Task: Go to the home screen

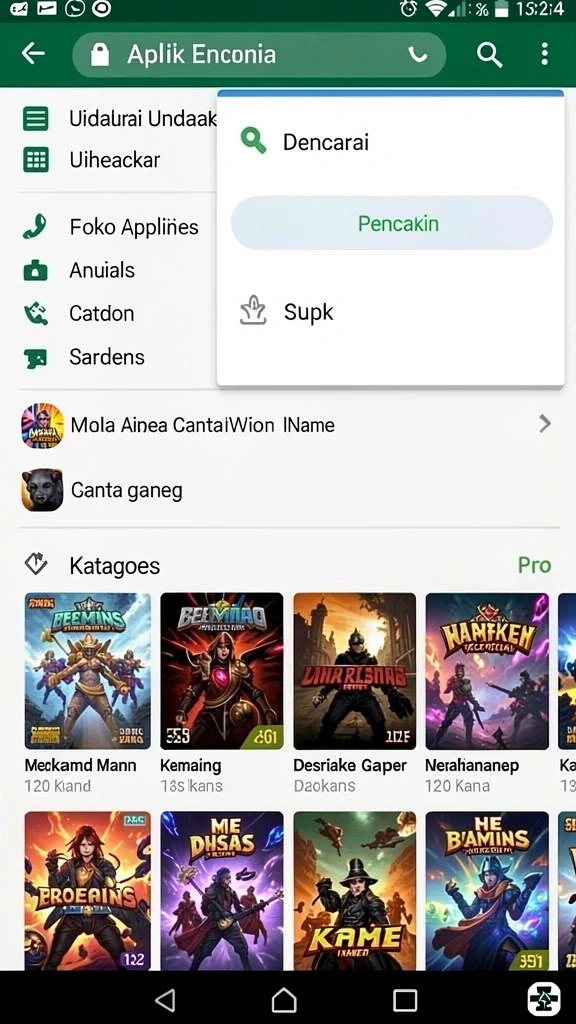Action: tap(284, 999)
